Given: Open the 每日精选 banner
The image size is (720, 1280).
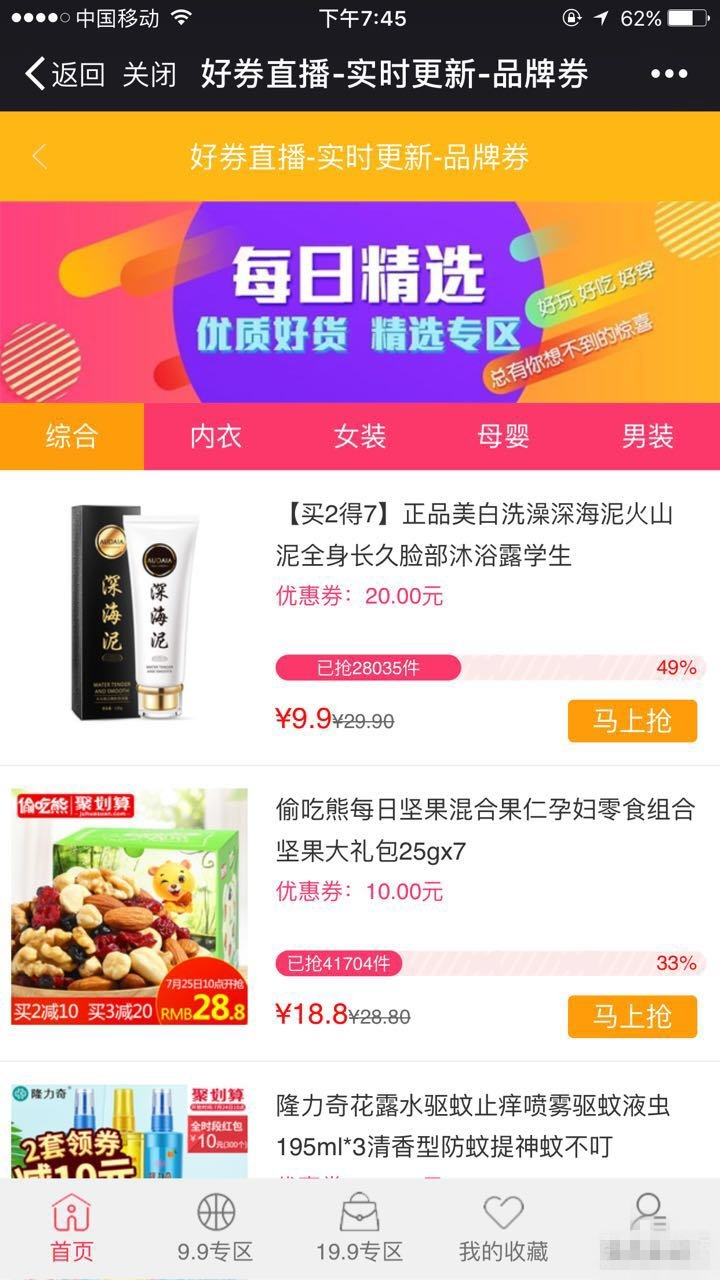Looking at the screenshot, I should coord(360,302).
